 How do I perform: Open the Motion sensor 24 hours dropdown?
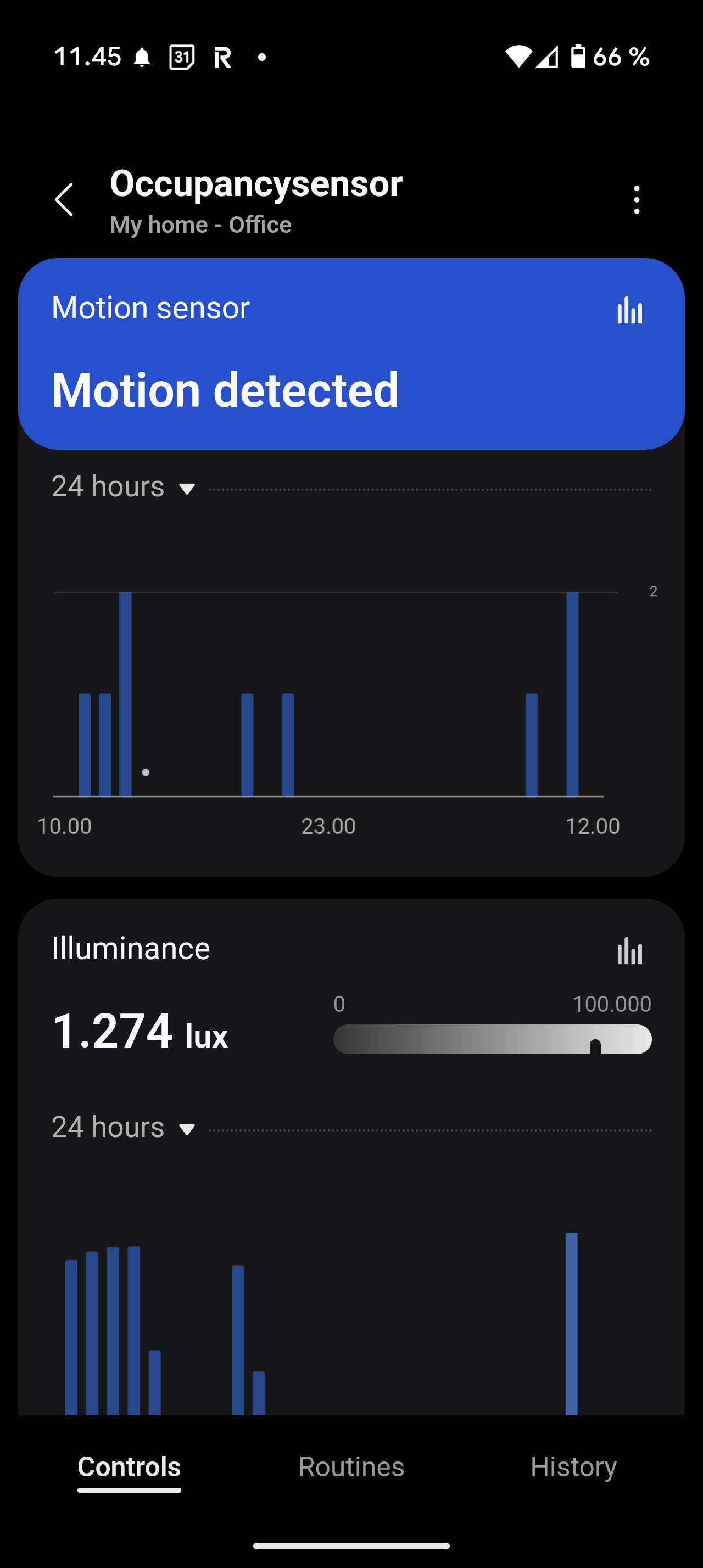click(124, 487)
